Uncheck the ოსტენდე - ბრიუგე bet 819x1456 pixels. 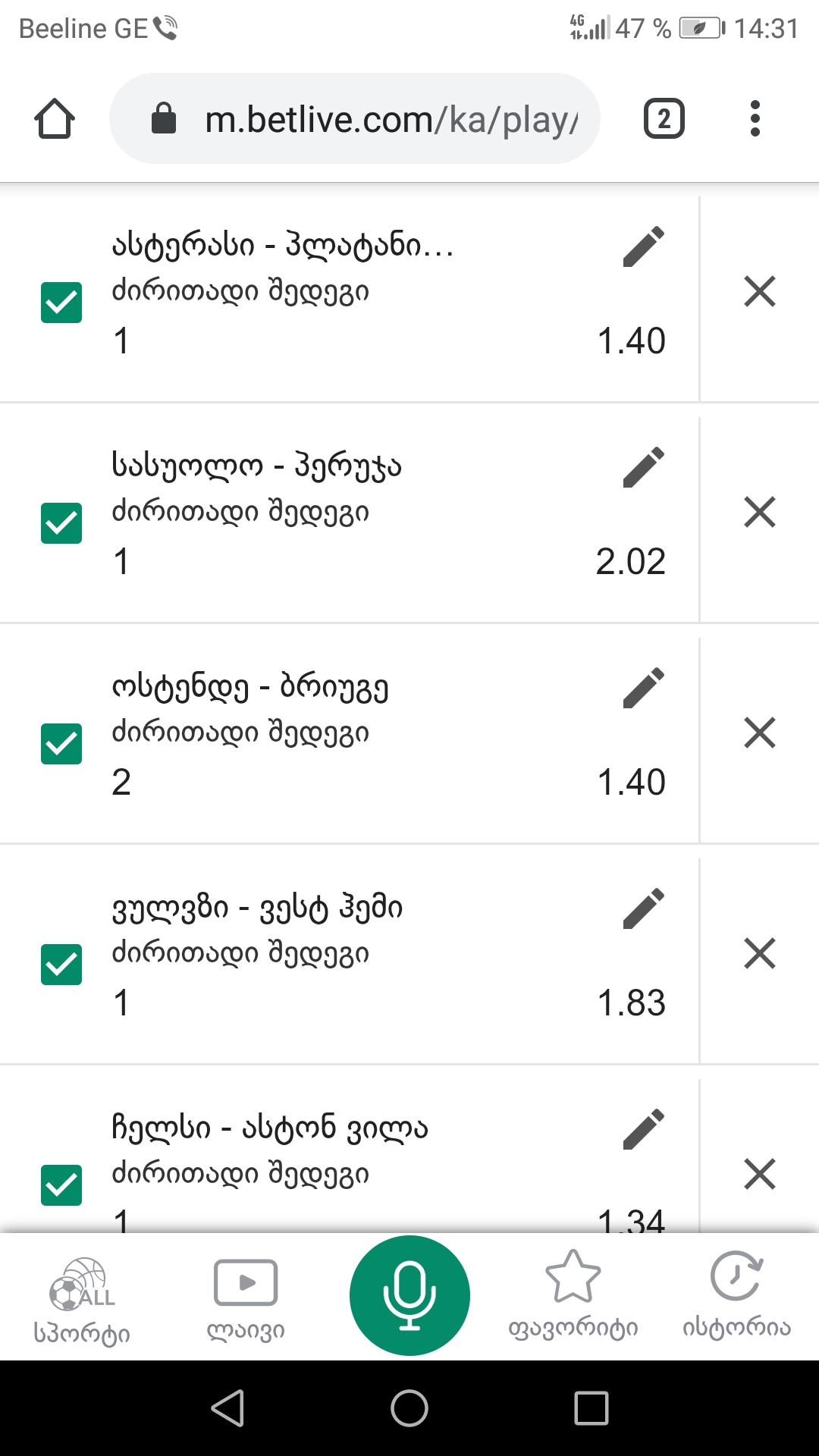pos(61,744)
